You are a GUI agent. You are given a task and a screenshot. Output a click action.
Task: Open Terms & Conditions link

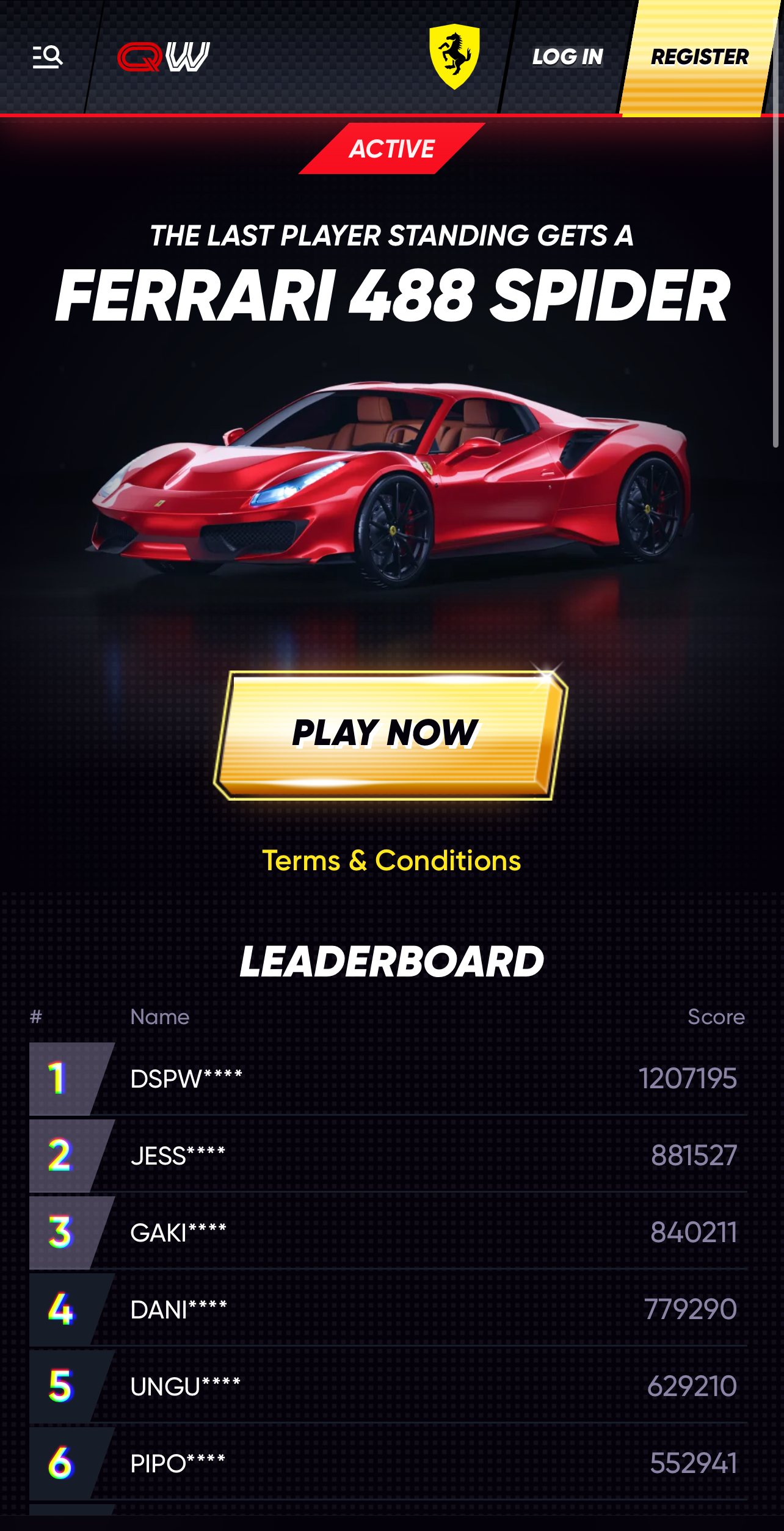point(391,861)
